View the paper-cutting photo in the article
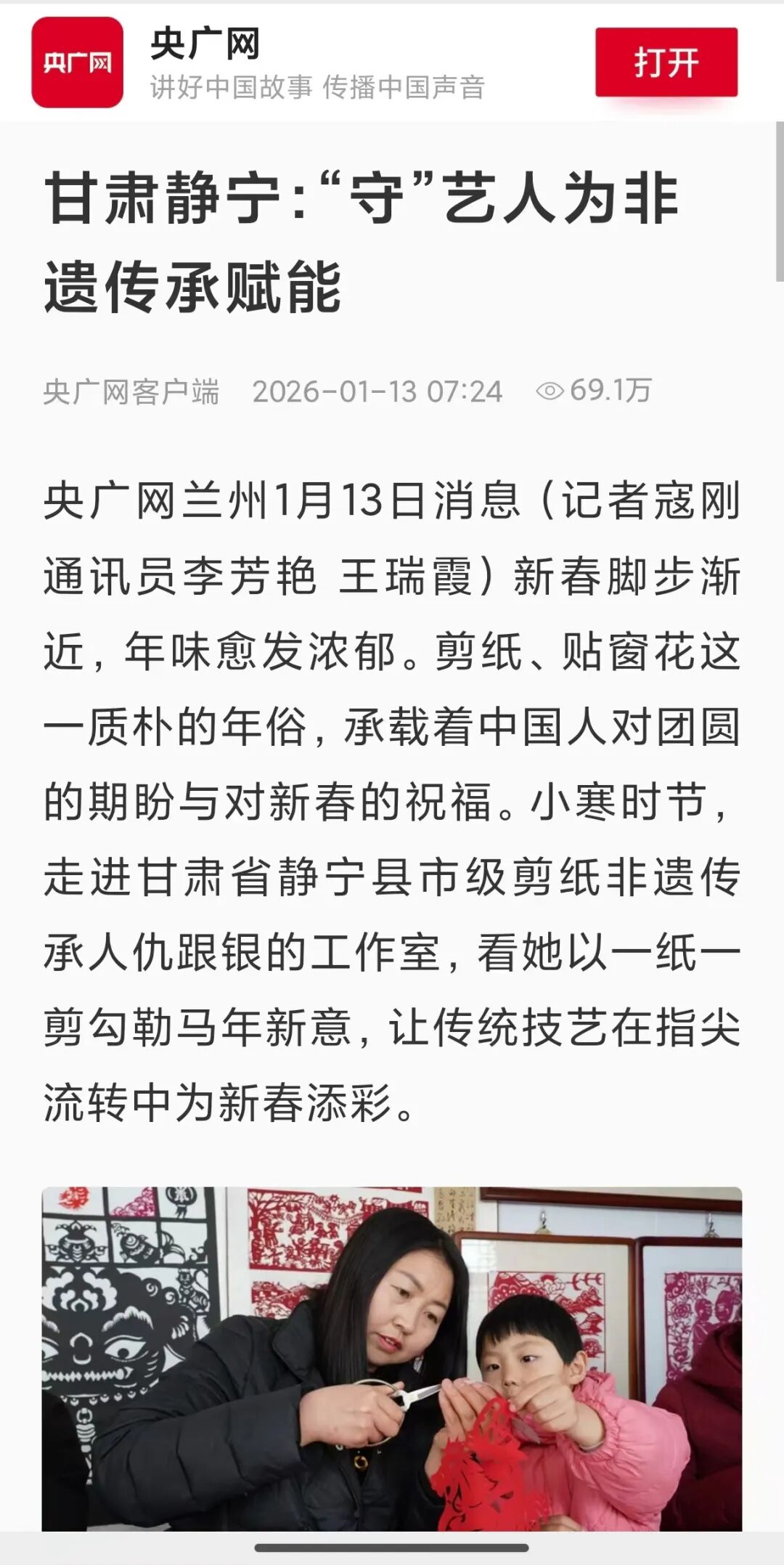The width and height of the screenshot is (784, 1565). [392, 1357]
